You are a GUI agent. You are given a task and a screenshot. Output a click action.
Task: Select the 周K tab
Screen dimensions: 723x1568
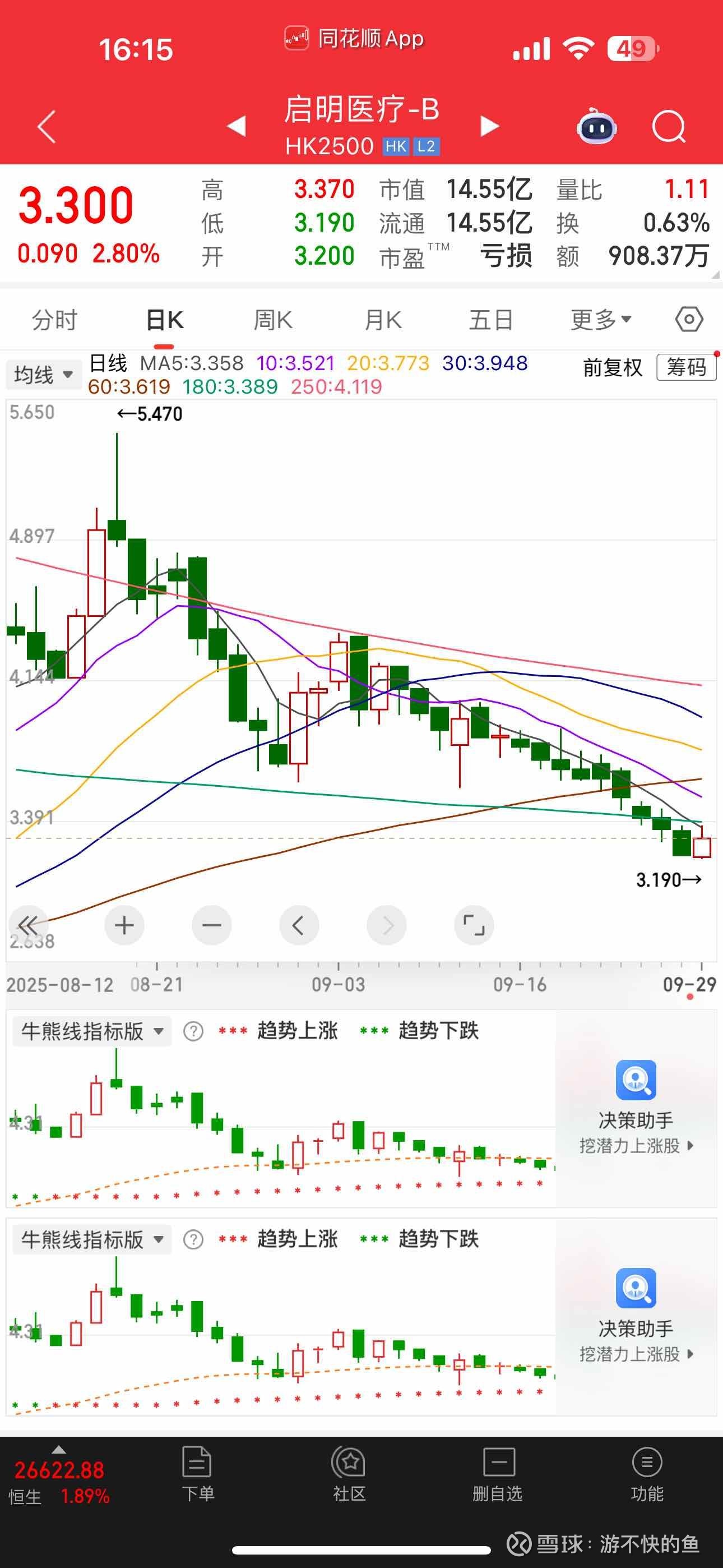click(272, 320)
